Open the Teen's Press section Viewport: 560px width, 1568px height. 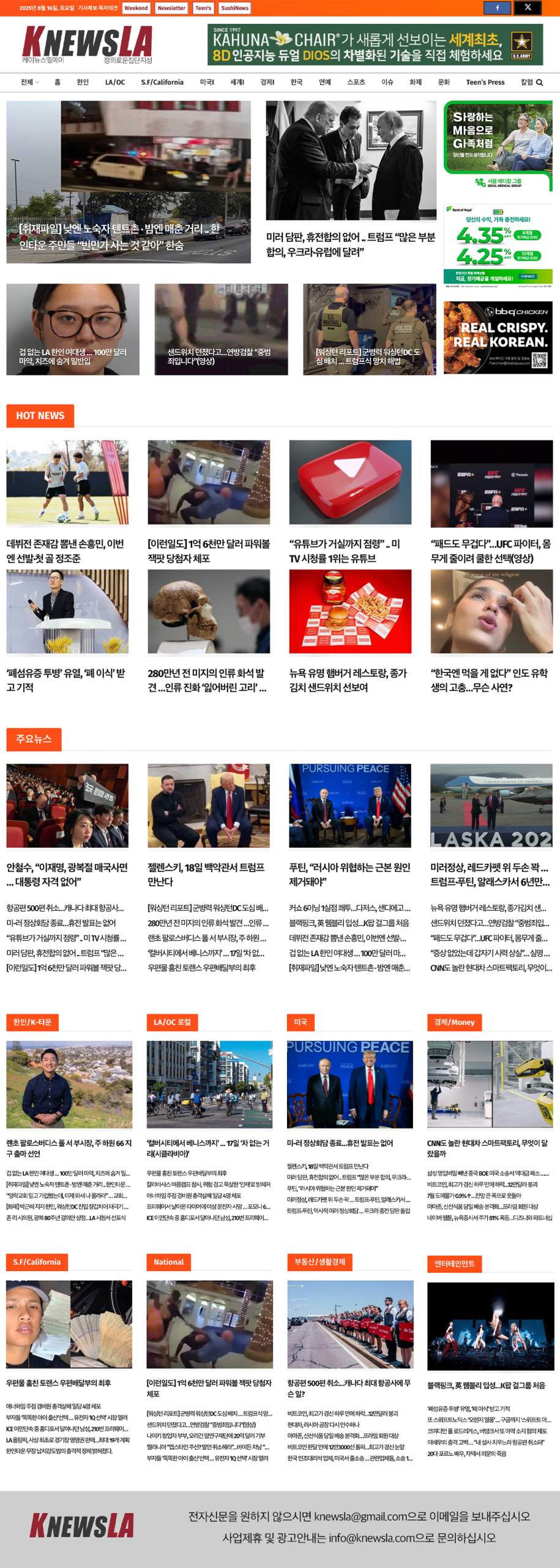pos(485,82)
